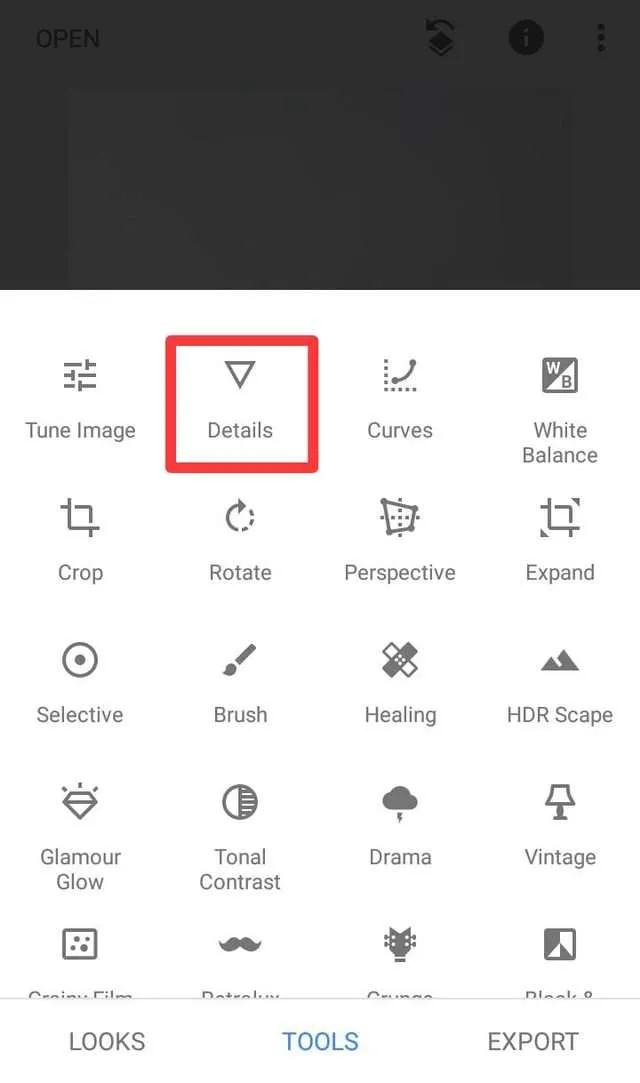Open the Tune Image tool
Image resolution: width=640 pixels, height=1083 pixels.
(80, 399)
